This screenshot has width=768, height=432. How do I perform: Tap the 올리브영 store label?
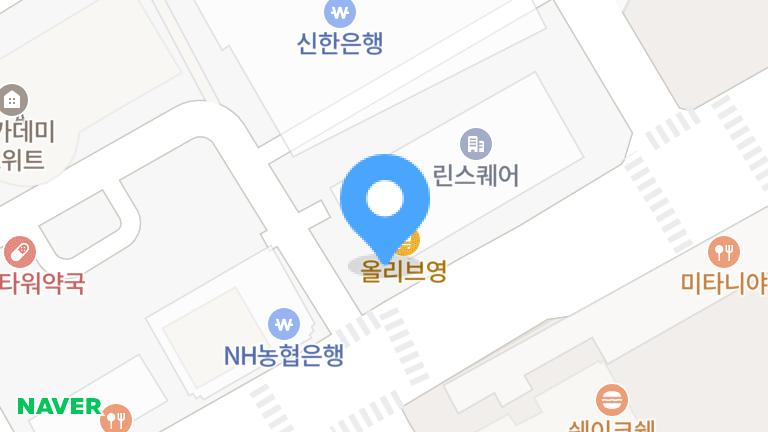click(x=404, y=271)
